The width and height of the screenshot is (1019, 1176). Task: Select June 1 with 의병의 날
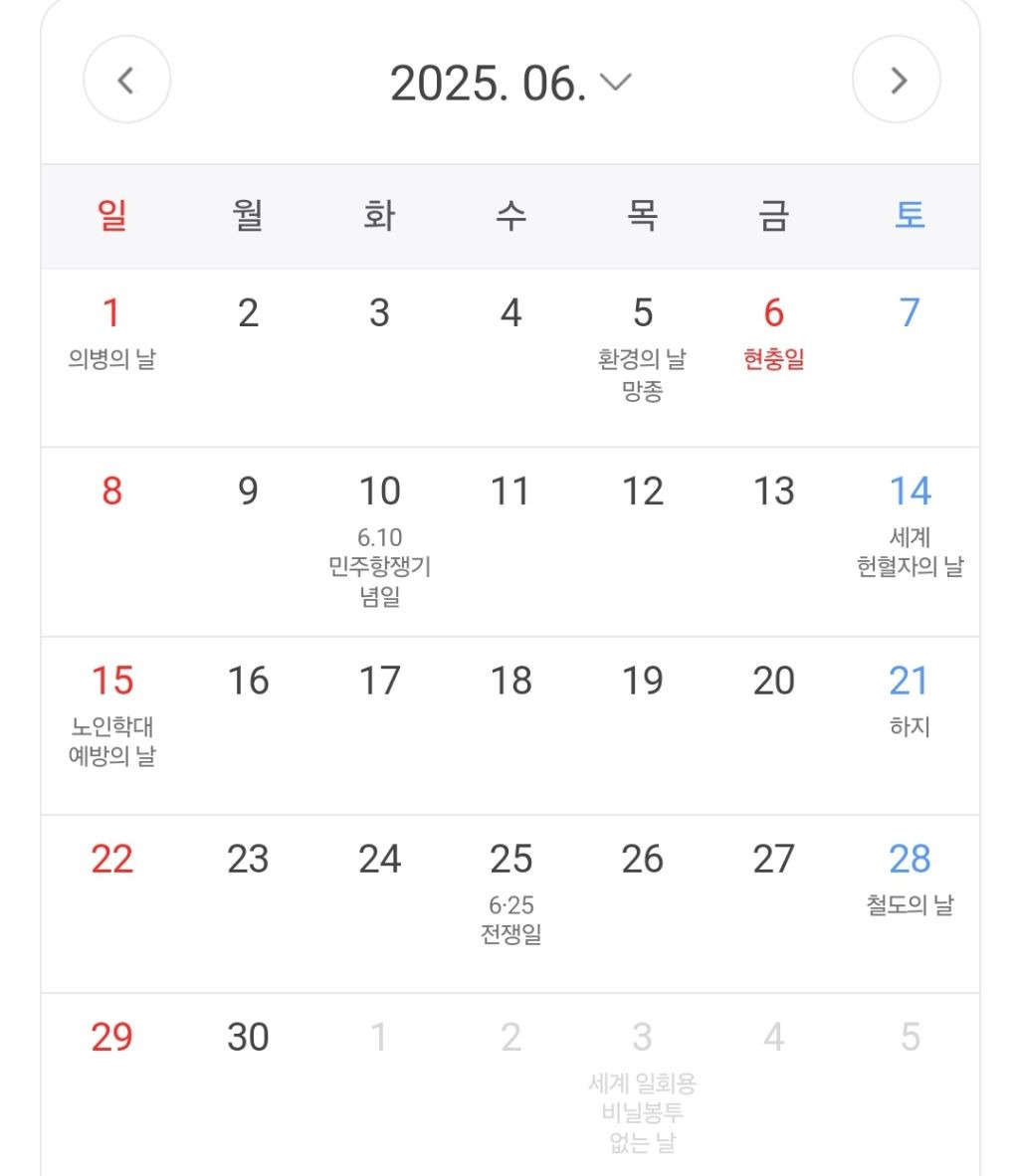pos(112,313)
